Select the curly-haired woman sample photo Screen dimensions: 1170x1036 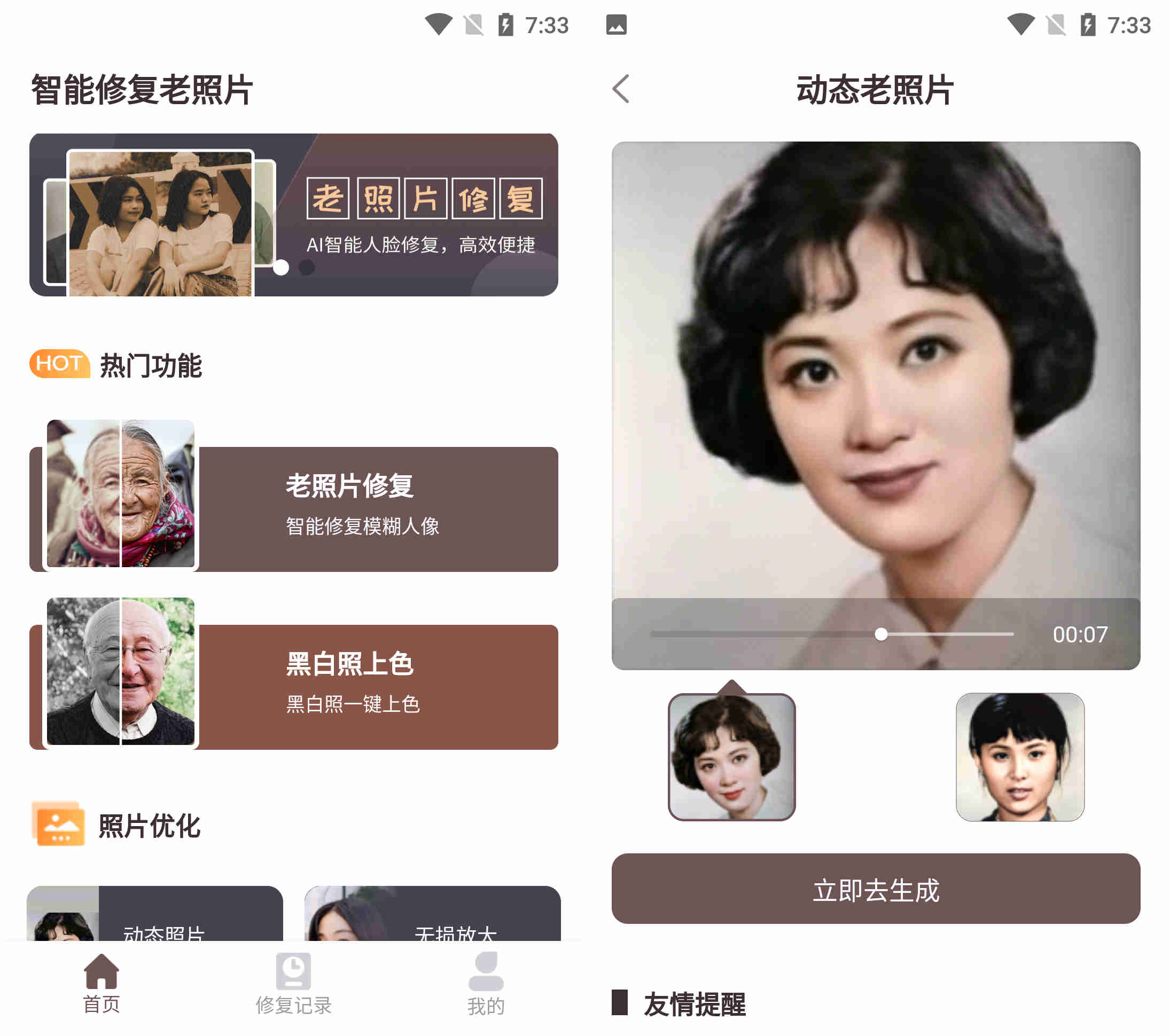pyautogui.click(x=731, y=756)
